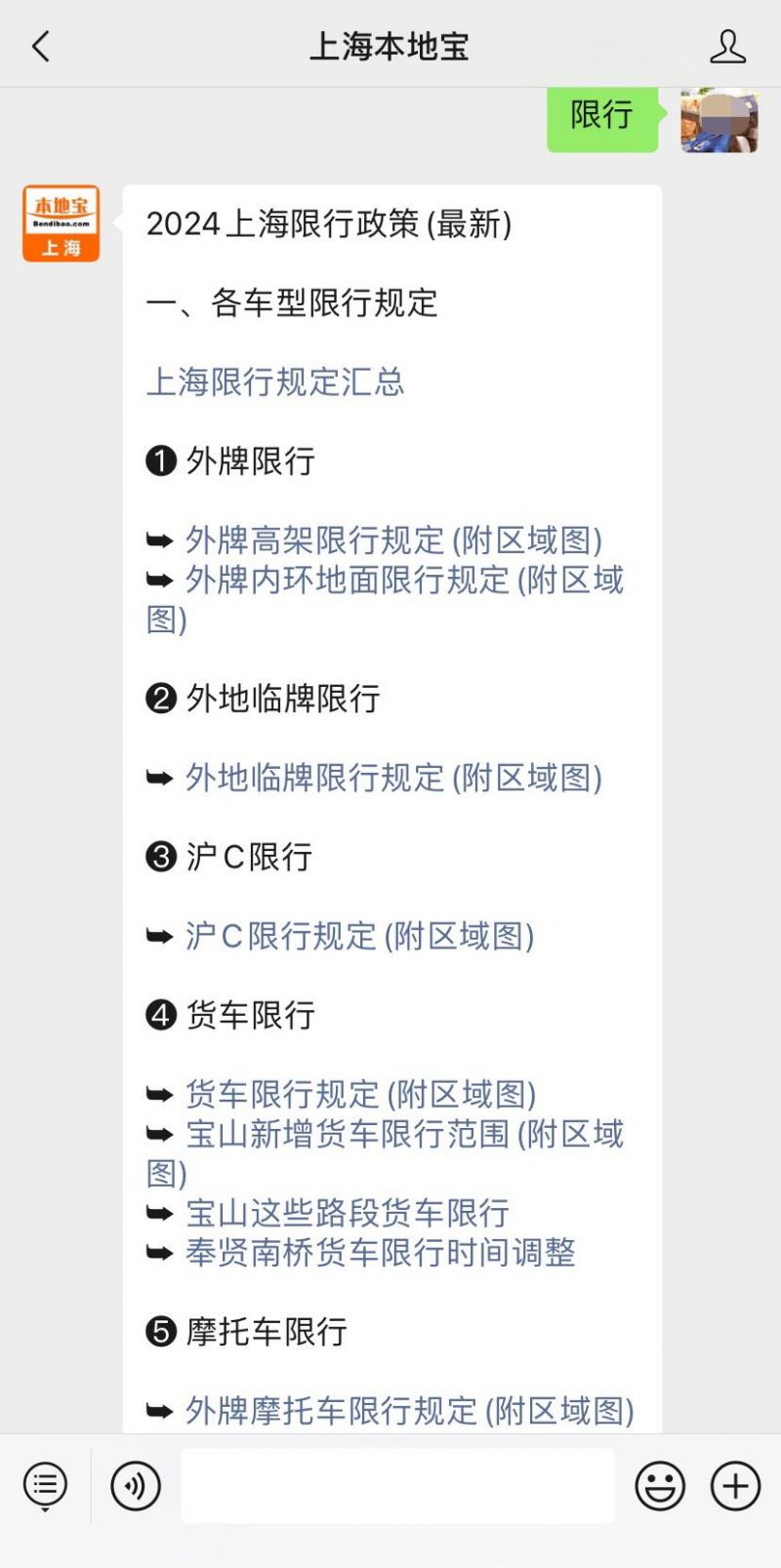The width and height of the screenshot is (781, 1568).
Task: Open 货车限行规定 (附区域图) link
Action: pos(360,1094)
